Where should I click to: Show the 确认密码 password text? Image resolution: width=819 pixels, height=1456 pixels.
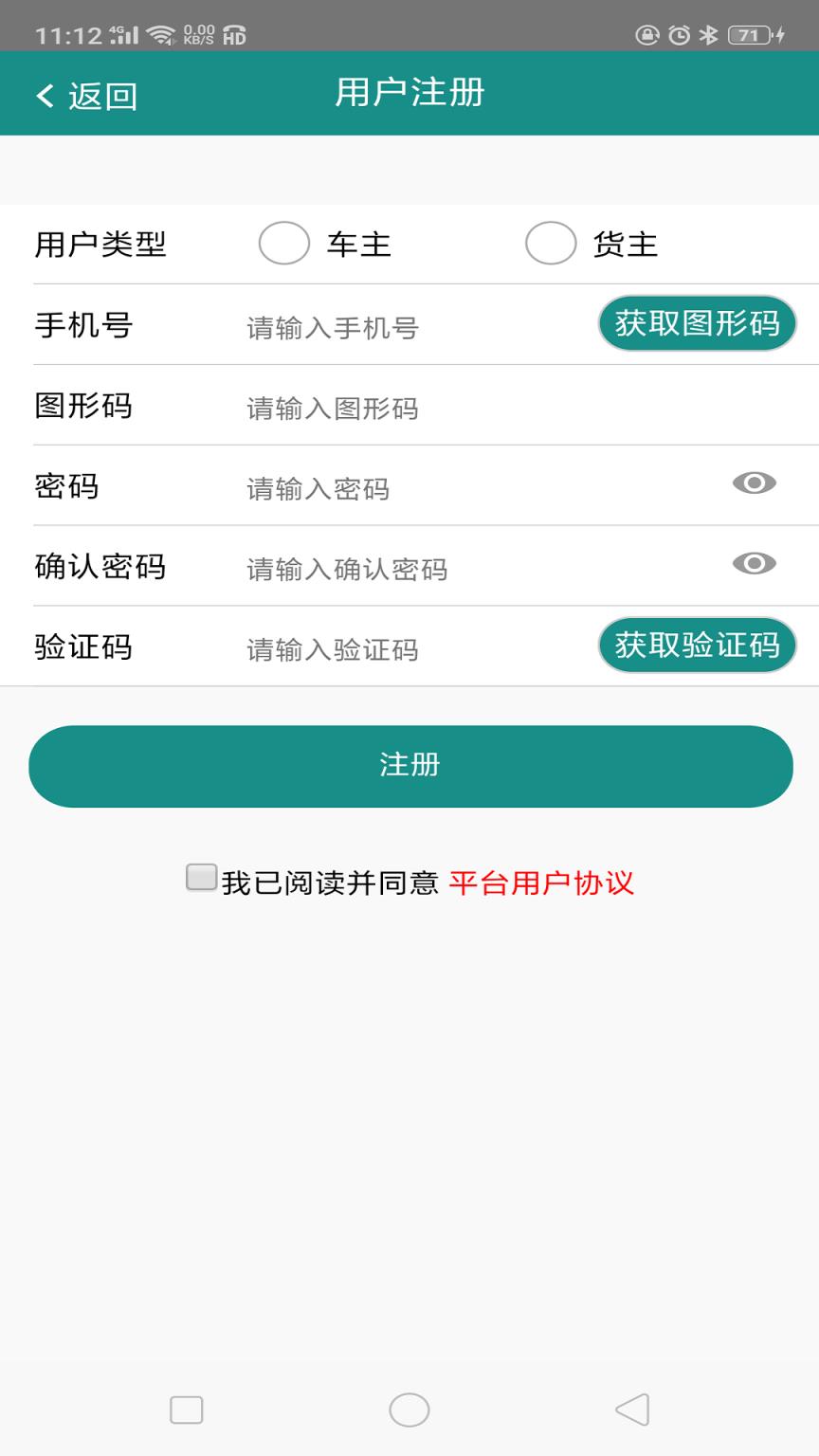(754, 564)
